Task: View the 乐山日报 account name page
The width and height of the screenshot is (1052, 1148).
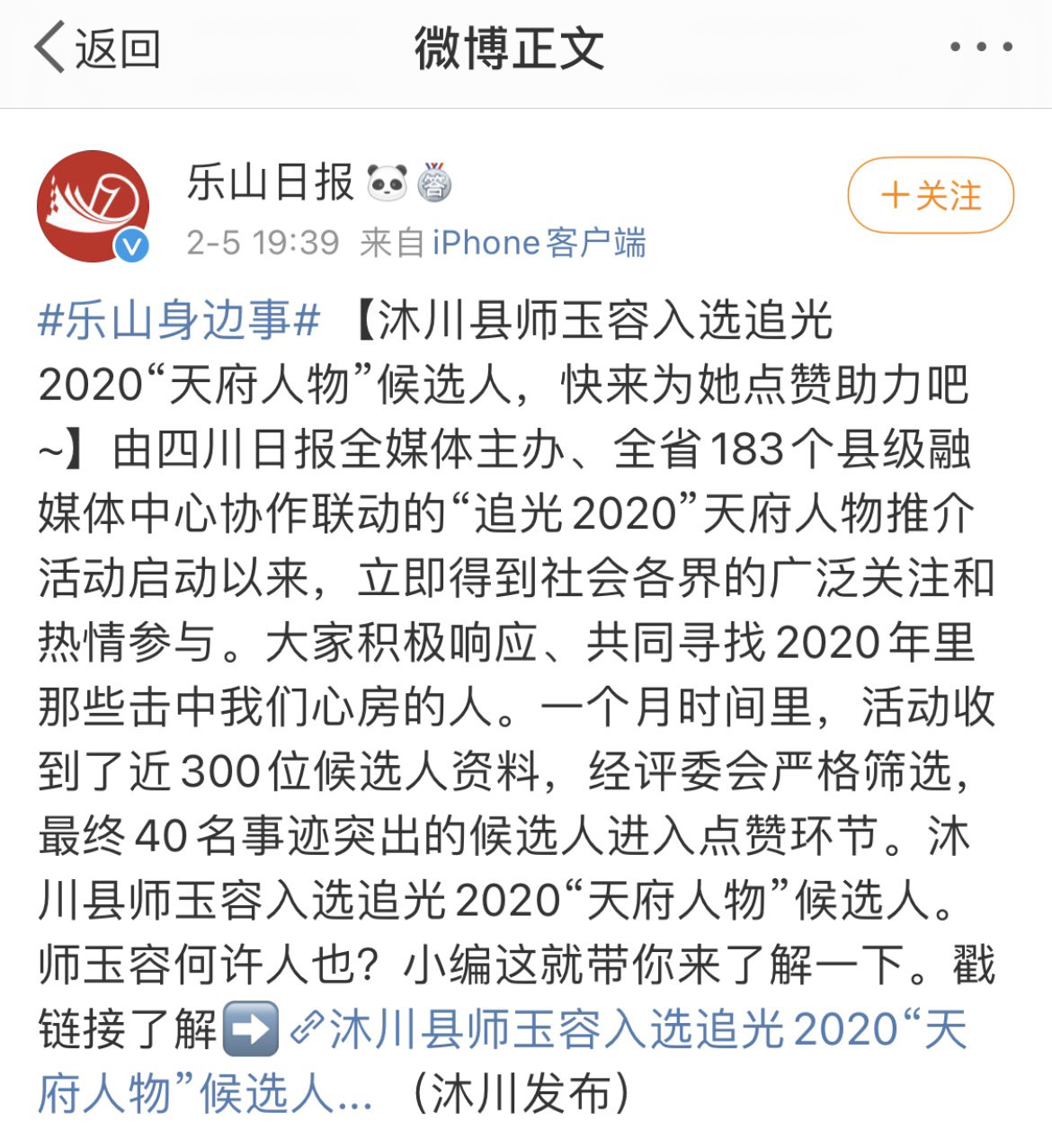Action: [271, 182]
